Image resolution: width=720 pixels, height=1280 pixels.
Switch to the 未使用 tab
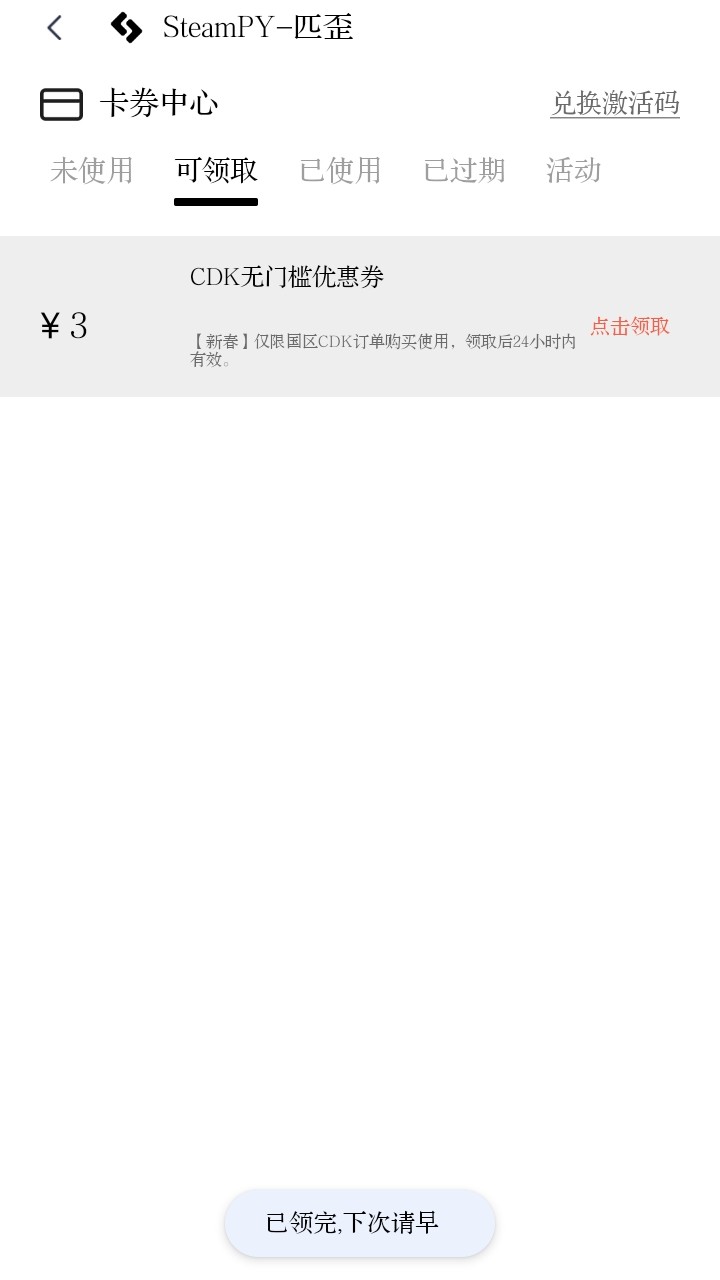(x=92, y=170)
